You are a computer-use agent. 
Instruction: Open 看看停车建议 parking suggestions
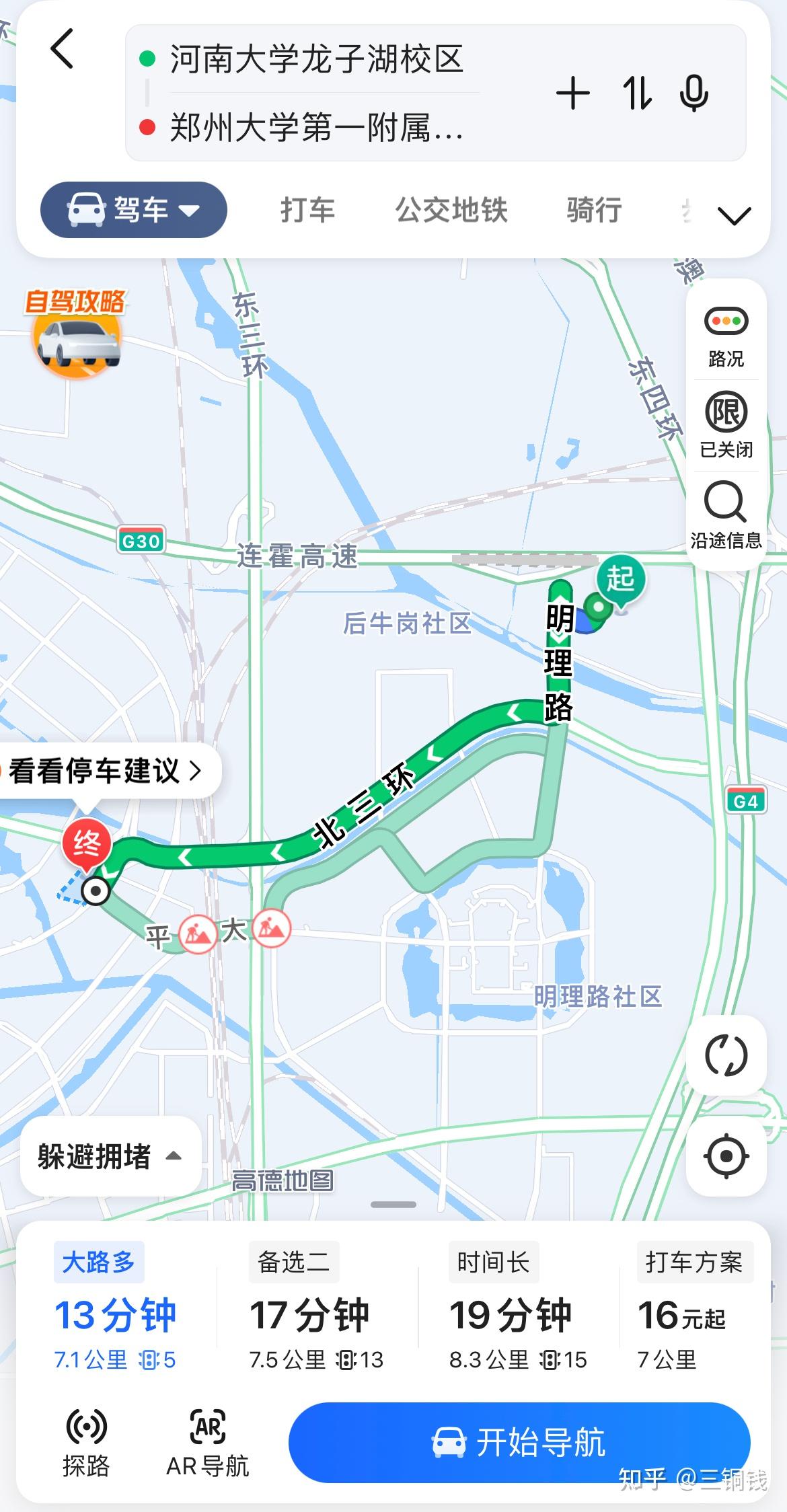(105, 771)
